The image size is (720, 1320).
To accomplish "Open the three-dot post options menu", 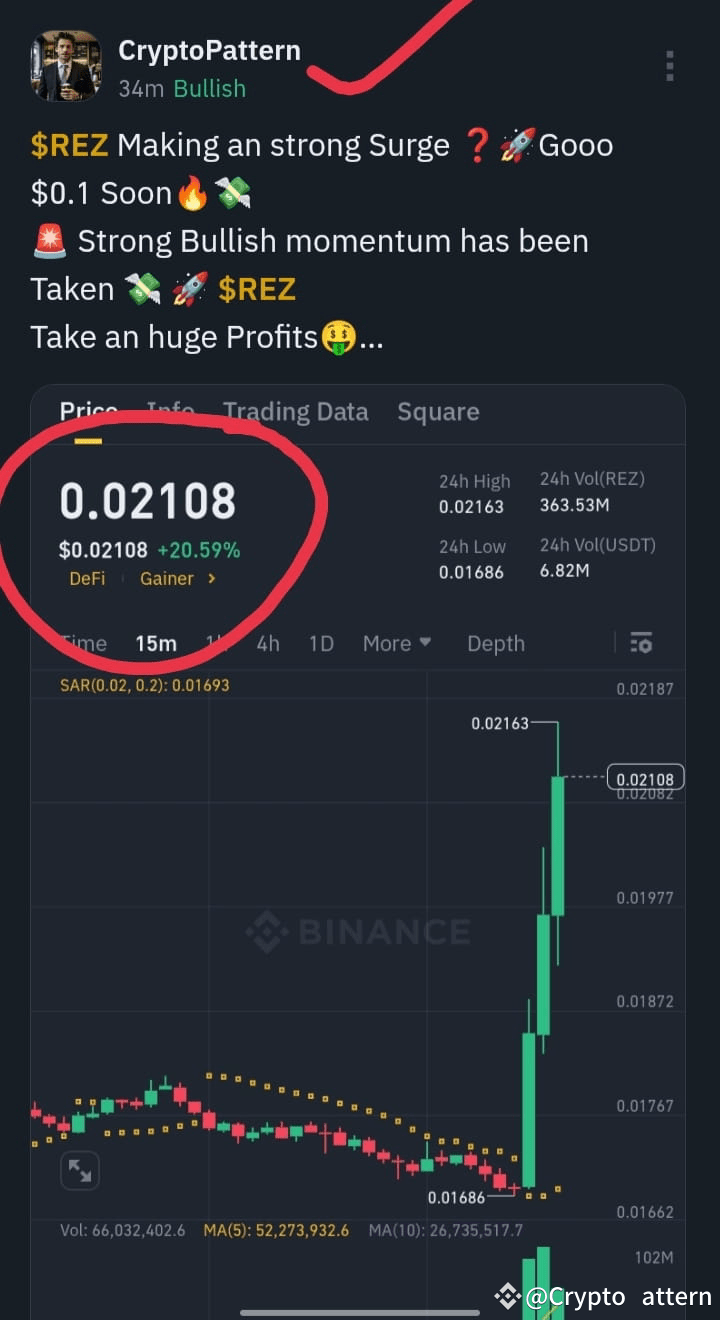I will (669, 66).
